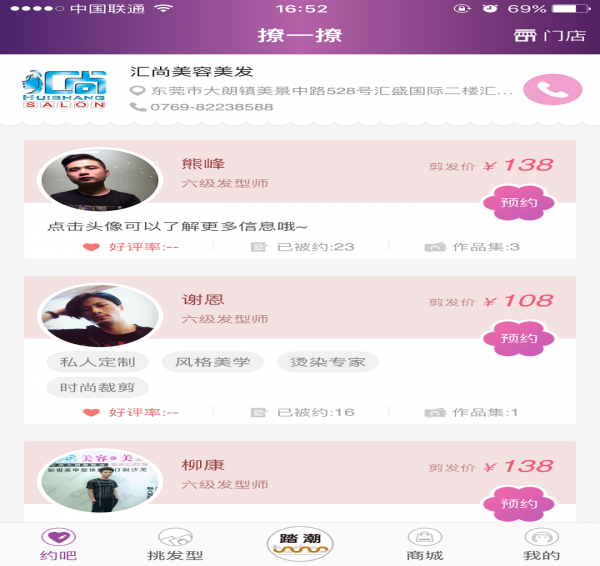
Task: Open the 我的 profile tab
Action: pyautogui.click(x=541, y=545)
